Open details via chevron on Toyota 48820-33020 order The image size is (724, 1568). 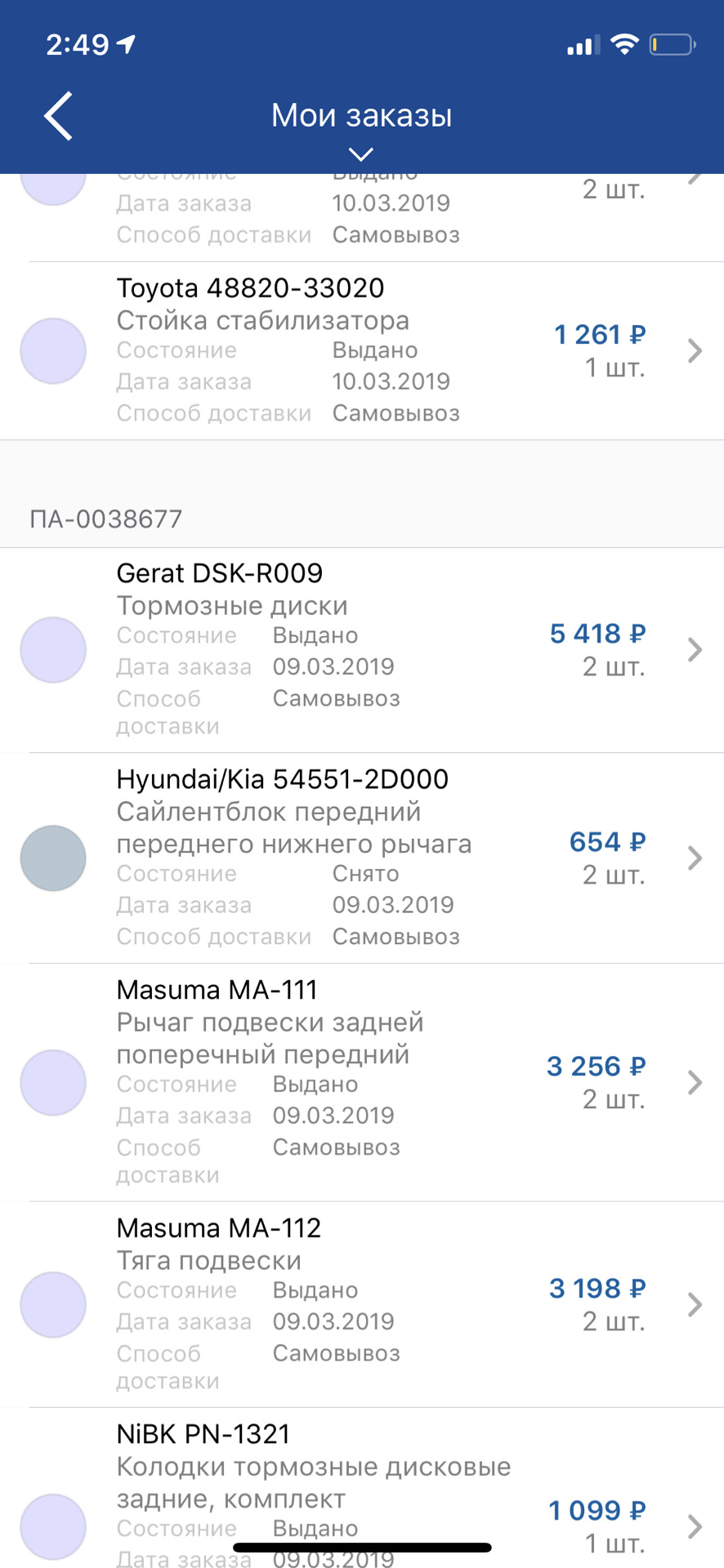[695, 351]
